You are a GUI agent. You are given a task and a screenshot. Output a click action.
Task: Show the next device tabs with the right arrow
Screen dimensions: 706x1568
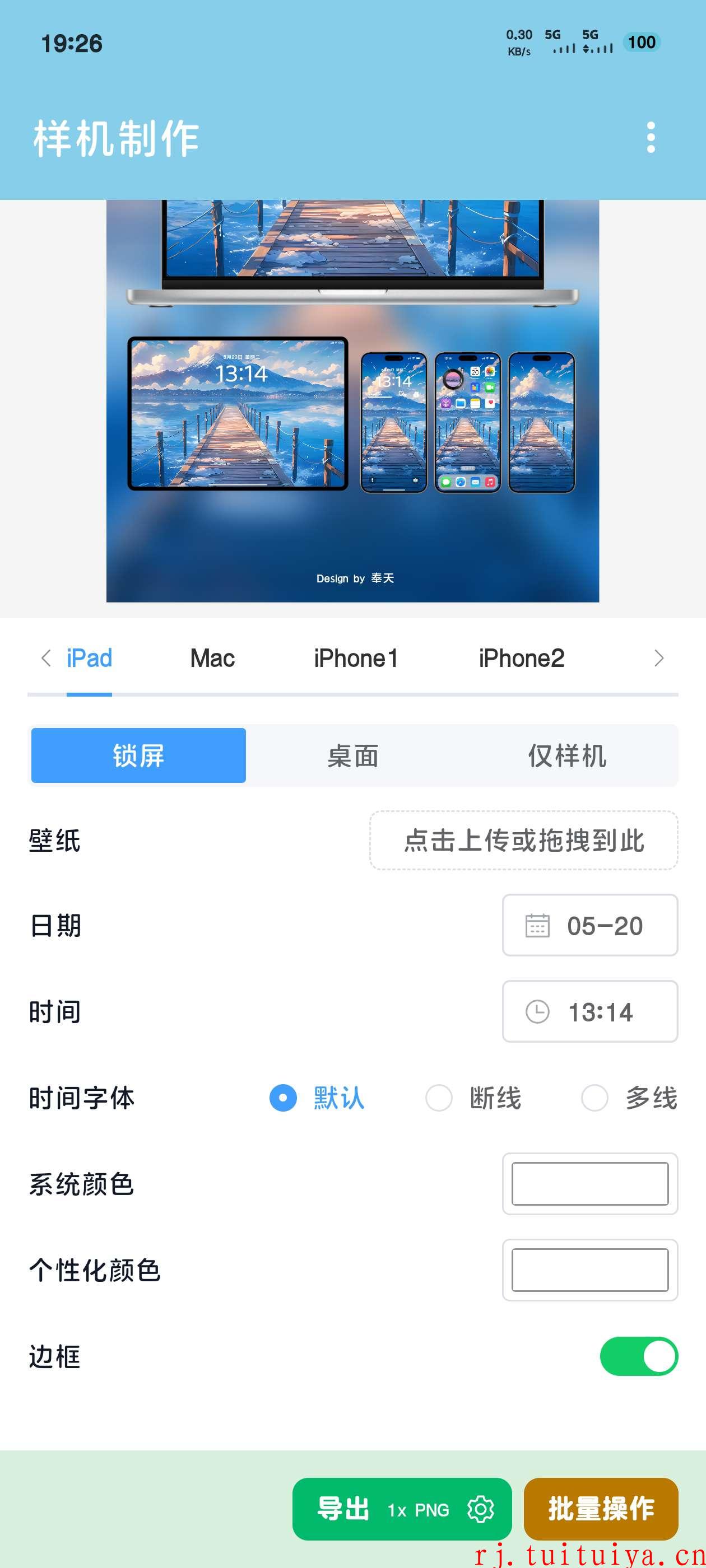[x=659, y=658]
